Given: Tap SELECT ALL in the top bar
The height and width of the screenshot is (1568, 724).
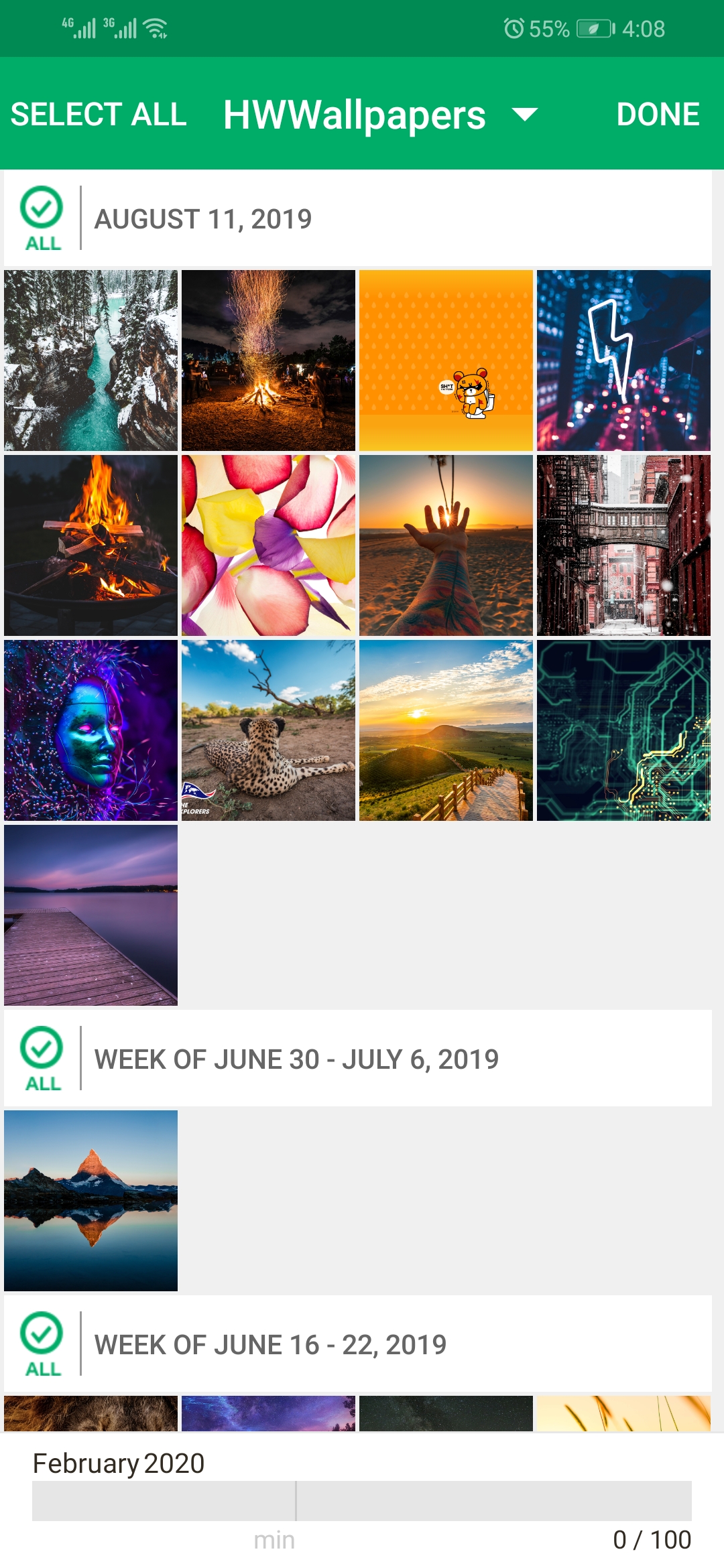Looking at the screenshot, I should [99, 115].
